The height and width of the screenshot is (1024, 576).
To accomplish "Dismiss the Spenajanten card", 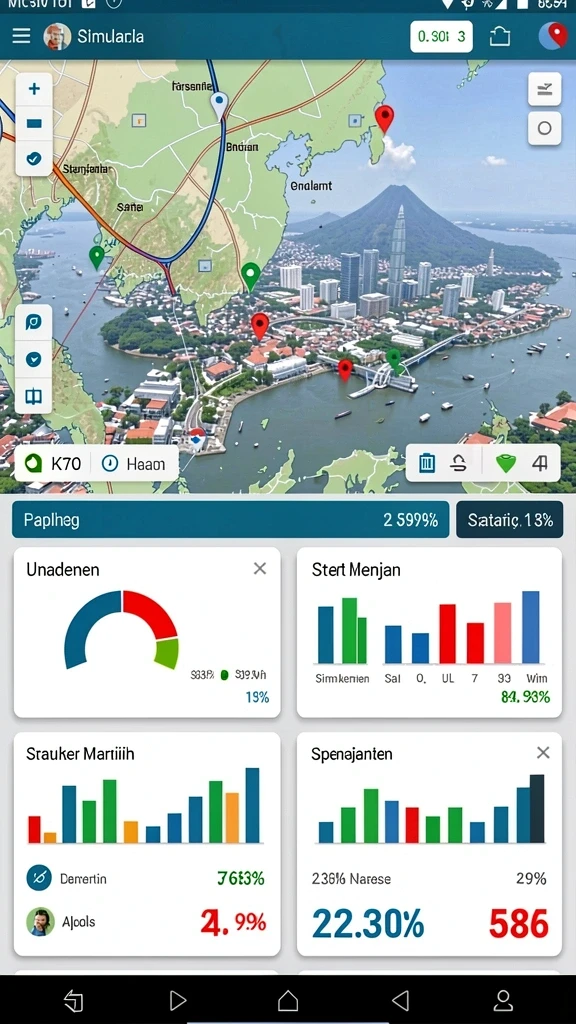I will click(543, 753).
